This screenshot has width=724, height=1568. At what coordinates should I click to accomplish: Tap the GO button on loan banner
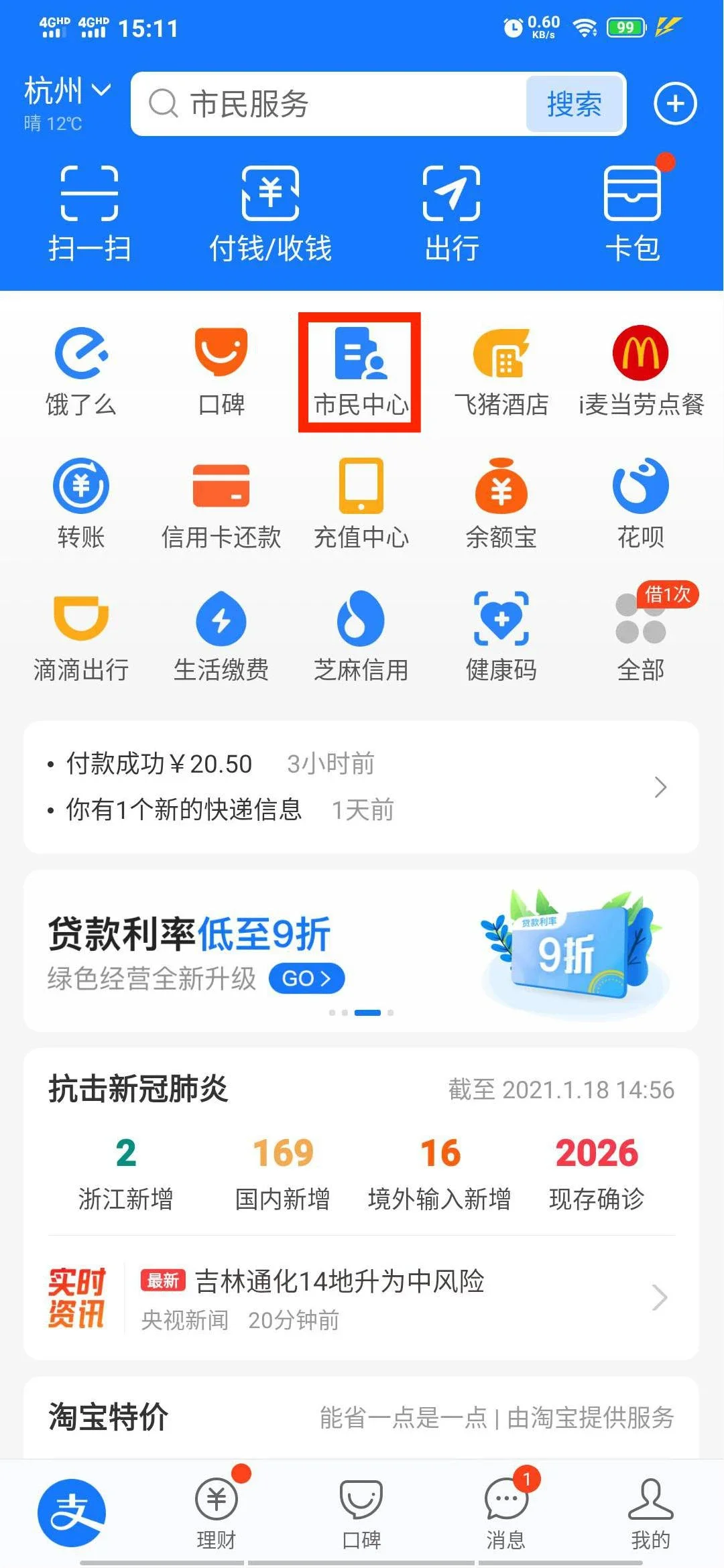pyautogui.click(x=306, y=978)
